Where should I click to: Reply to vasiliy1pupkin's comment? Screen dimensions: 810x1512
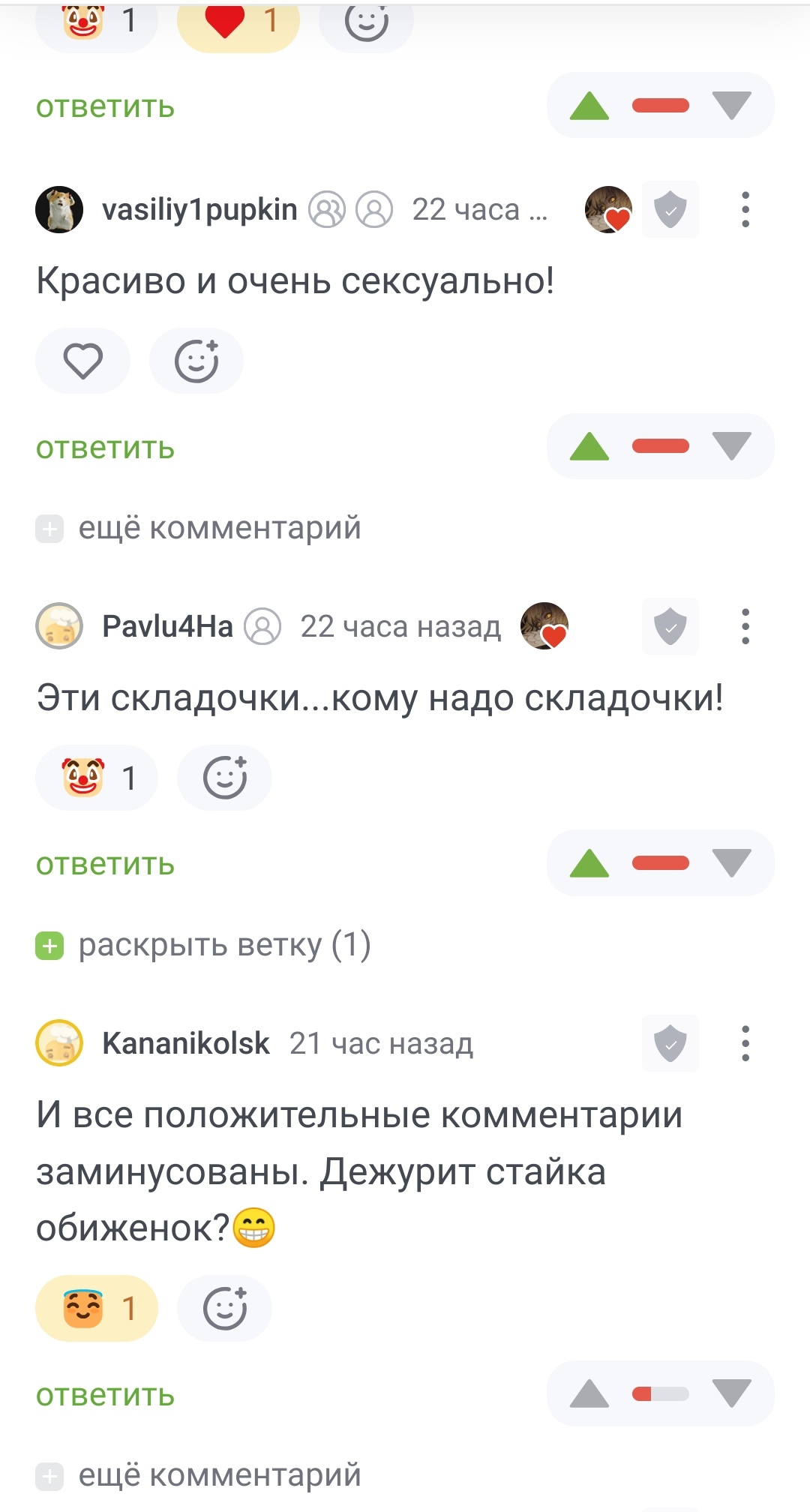(x=105, y=448)
